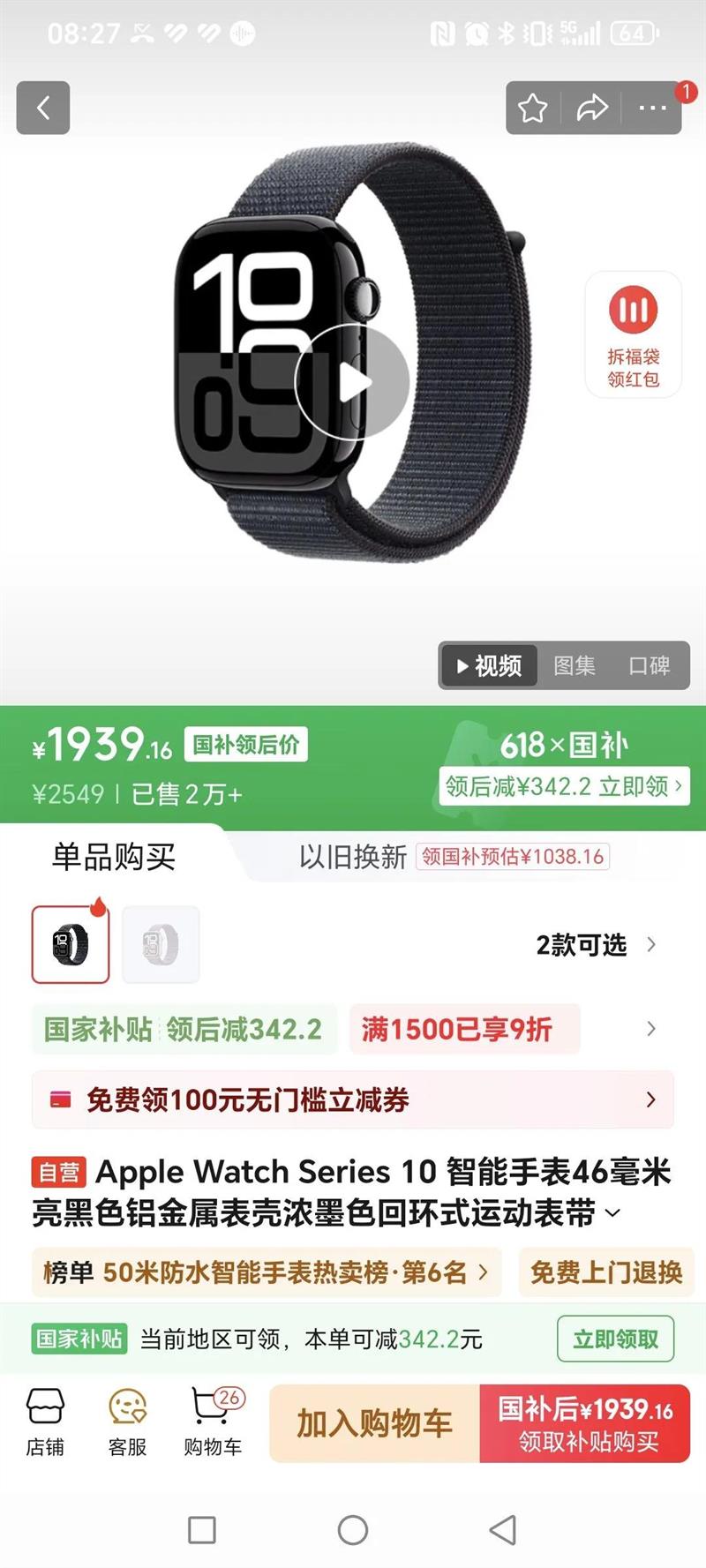
Task: Claim the 领后减¥342.2 立即领 subsidy coupon
Action: pos(563,785)
